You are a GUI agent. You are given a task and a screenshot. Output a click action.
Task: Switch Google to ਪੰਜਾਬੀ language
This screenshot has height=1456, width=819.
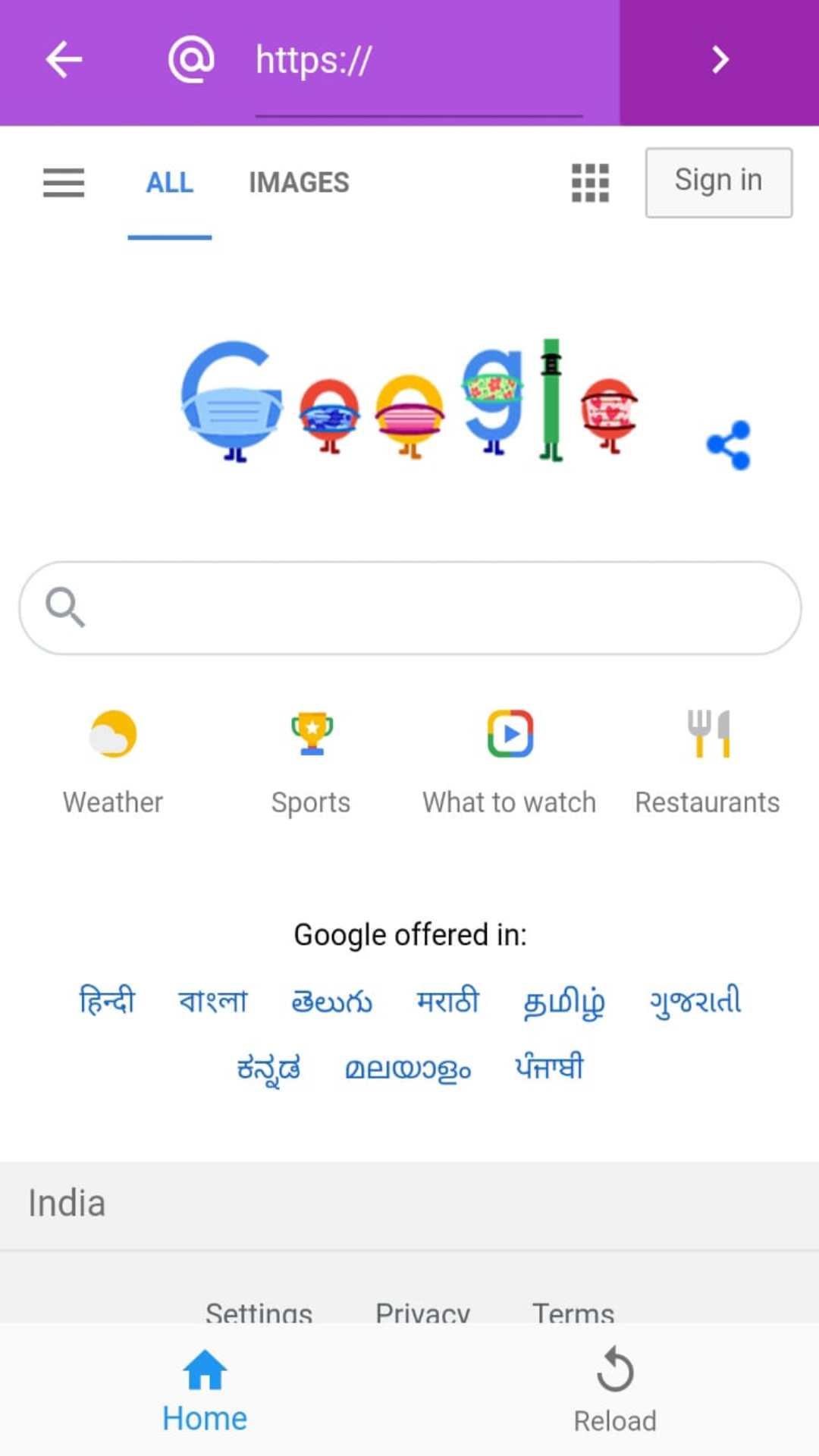[550, 1067]
